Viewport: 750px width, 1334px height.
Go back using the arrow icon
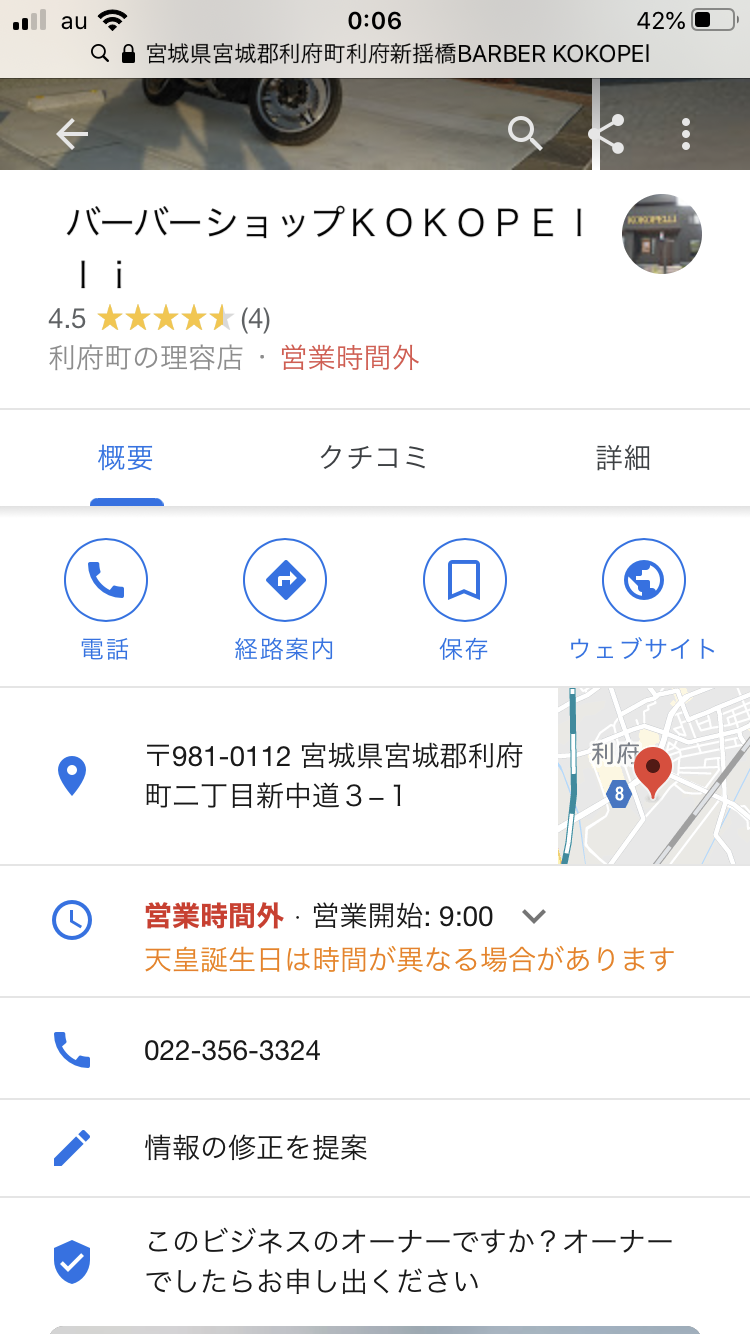click(72, 133)
